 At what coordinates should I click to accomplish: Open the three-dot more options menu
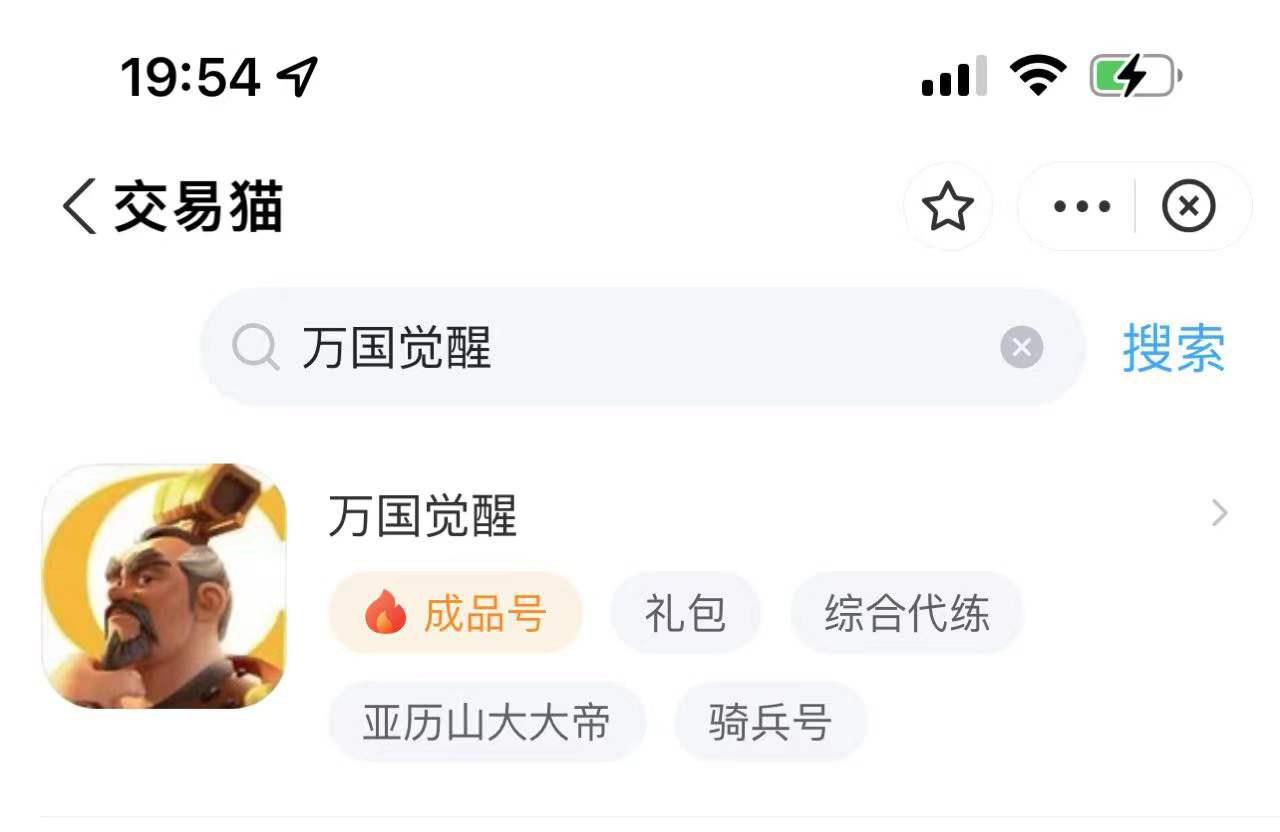tap(1082, 207)
